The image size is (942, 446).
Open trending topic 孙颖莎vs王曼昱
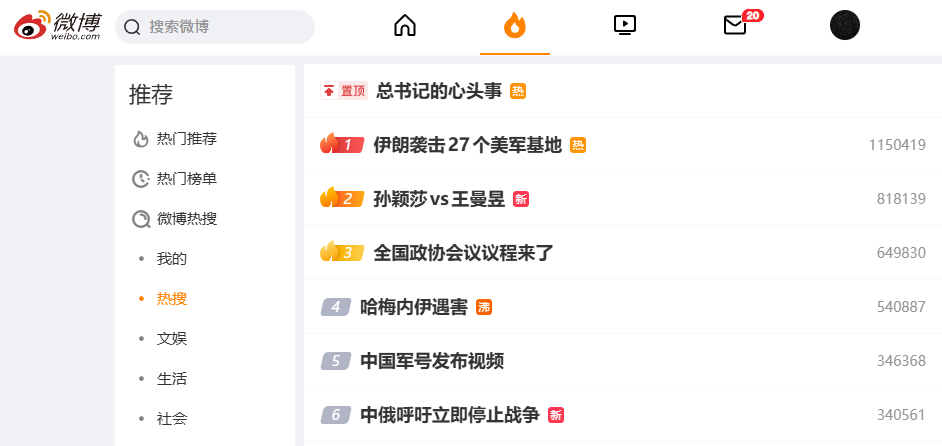tap(439, 199)
